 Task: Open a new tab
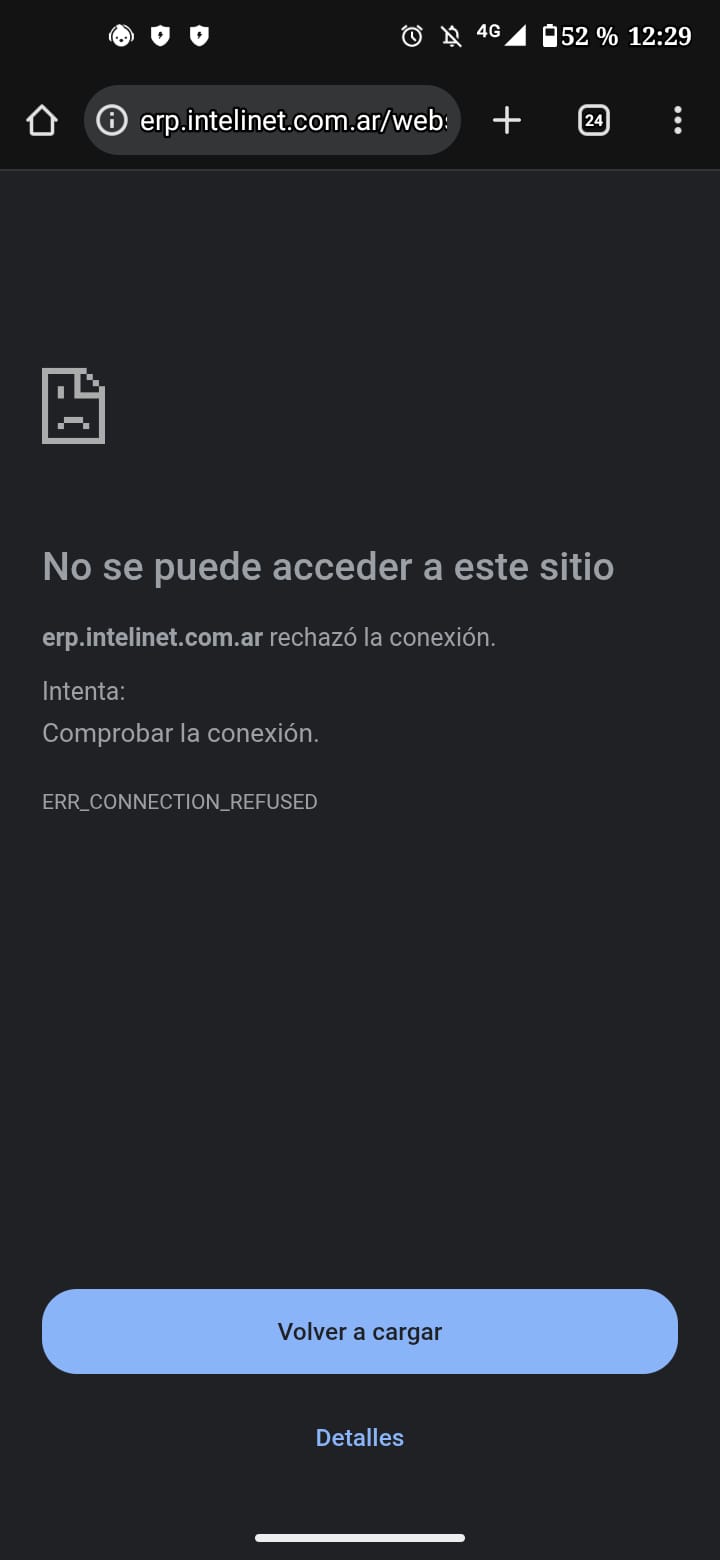507,121
